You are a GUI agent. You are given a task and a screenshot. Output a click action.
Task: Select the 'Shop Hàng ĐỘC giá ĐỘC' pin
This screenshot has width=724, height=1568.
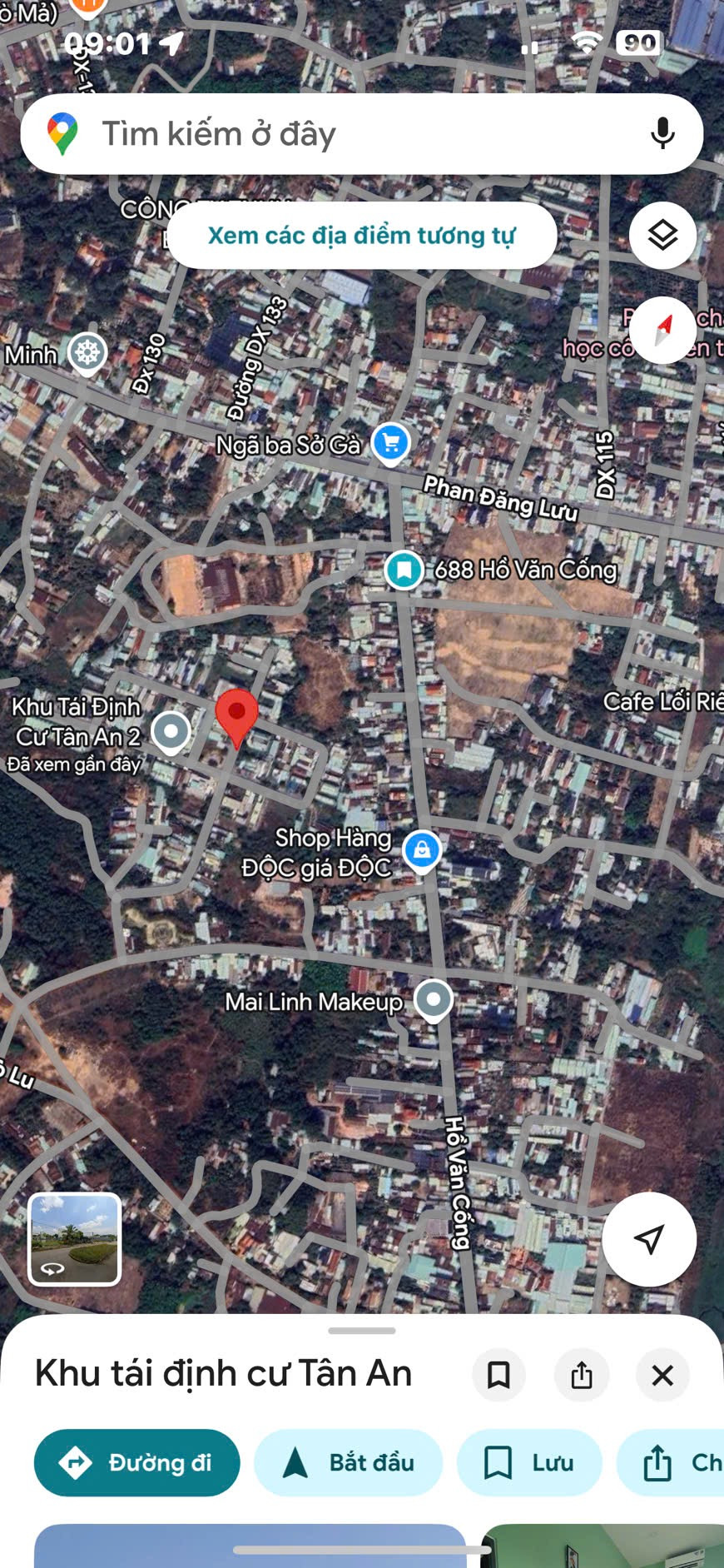coord(422,851)
